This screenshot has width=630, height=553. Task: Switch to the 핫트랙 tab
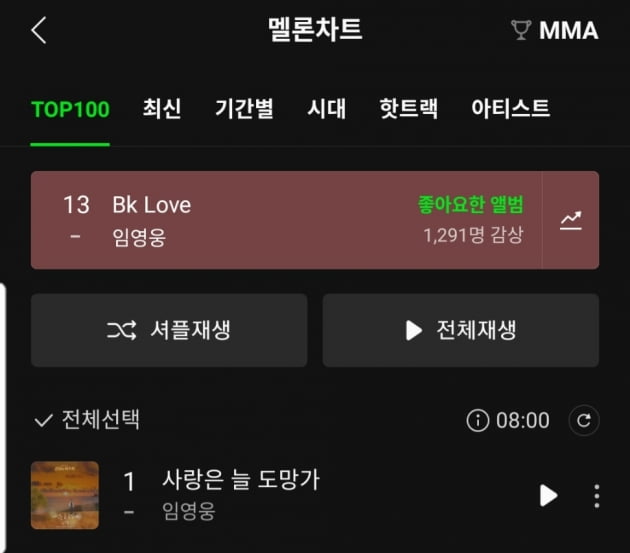[x=408, y=109]
